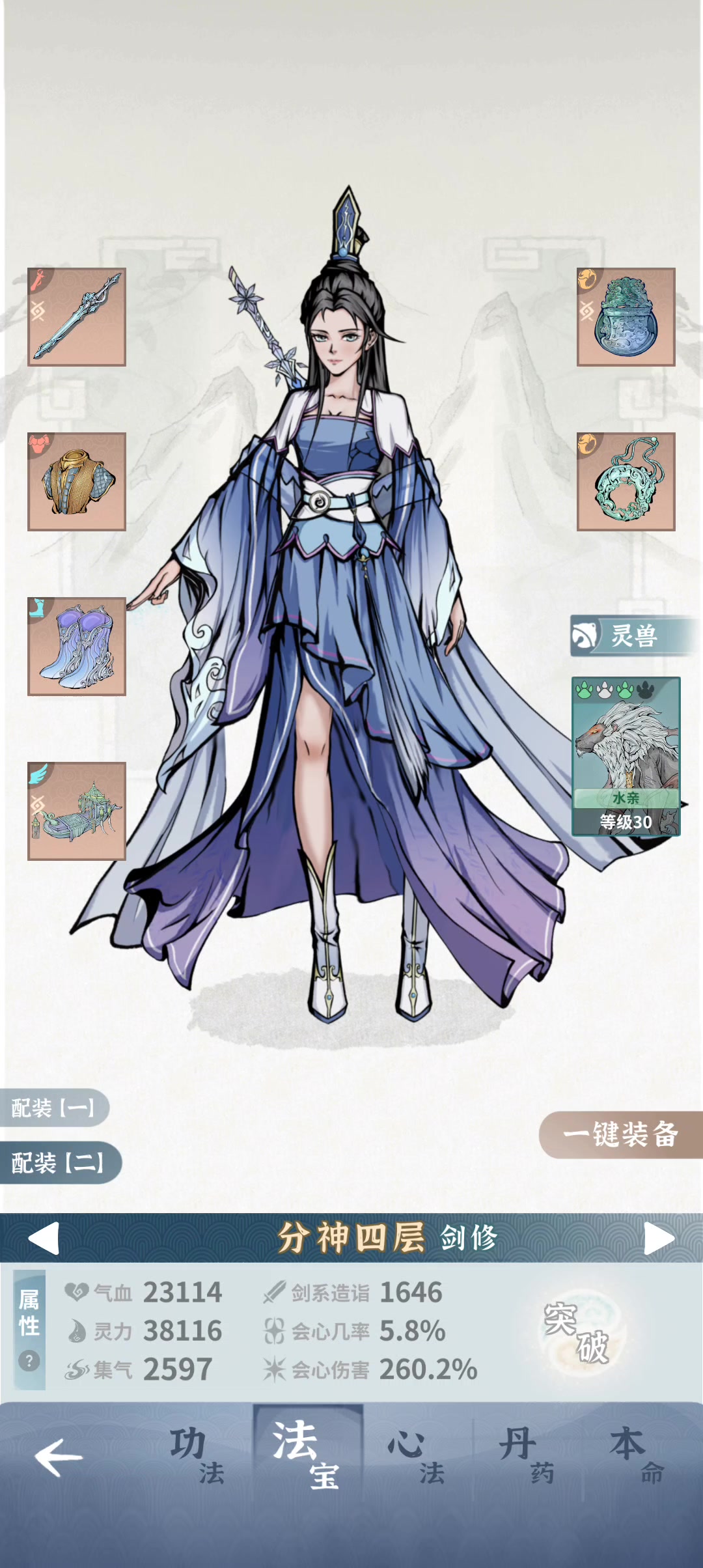Go back using the bottom arrow
703x1568 pixels.
coord(59,1457)
